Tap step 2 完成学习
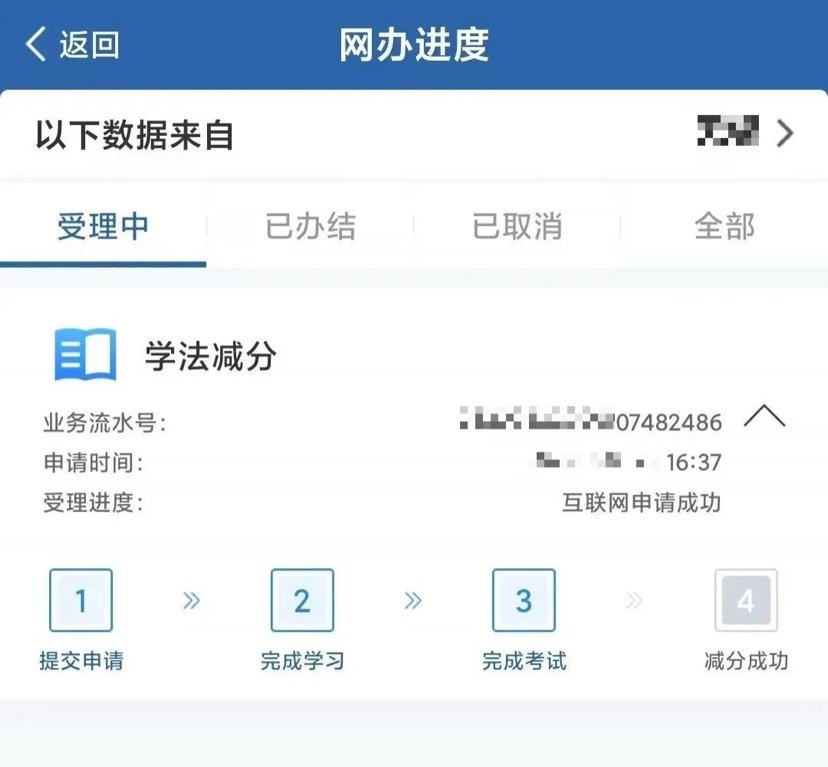The height and width of the screenshot is (767, 828). pos(302,601)
